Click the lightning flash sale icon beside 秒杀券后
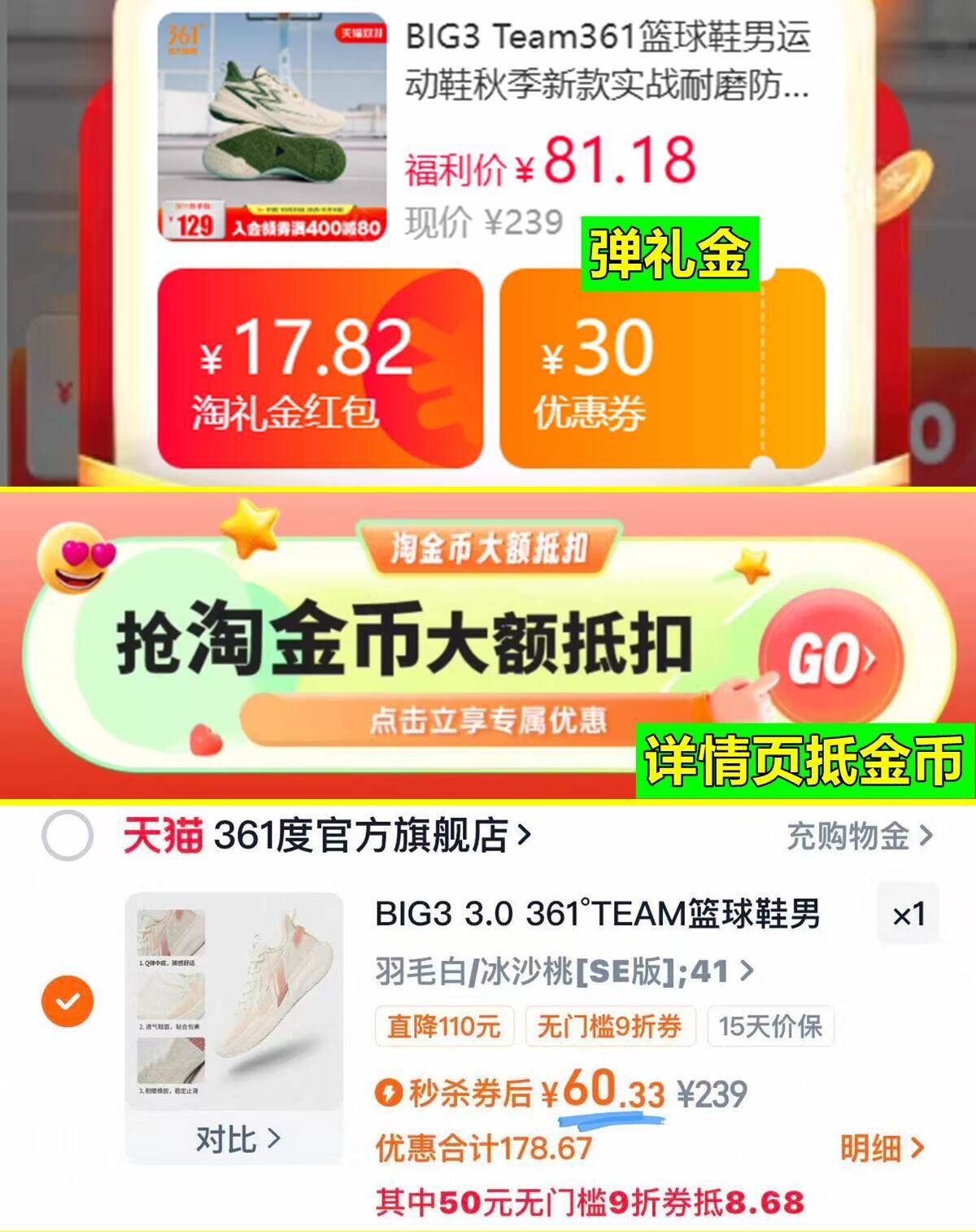Screen dimensions: 976x1232 (x=389, y=1093)
